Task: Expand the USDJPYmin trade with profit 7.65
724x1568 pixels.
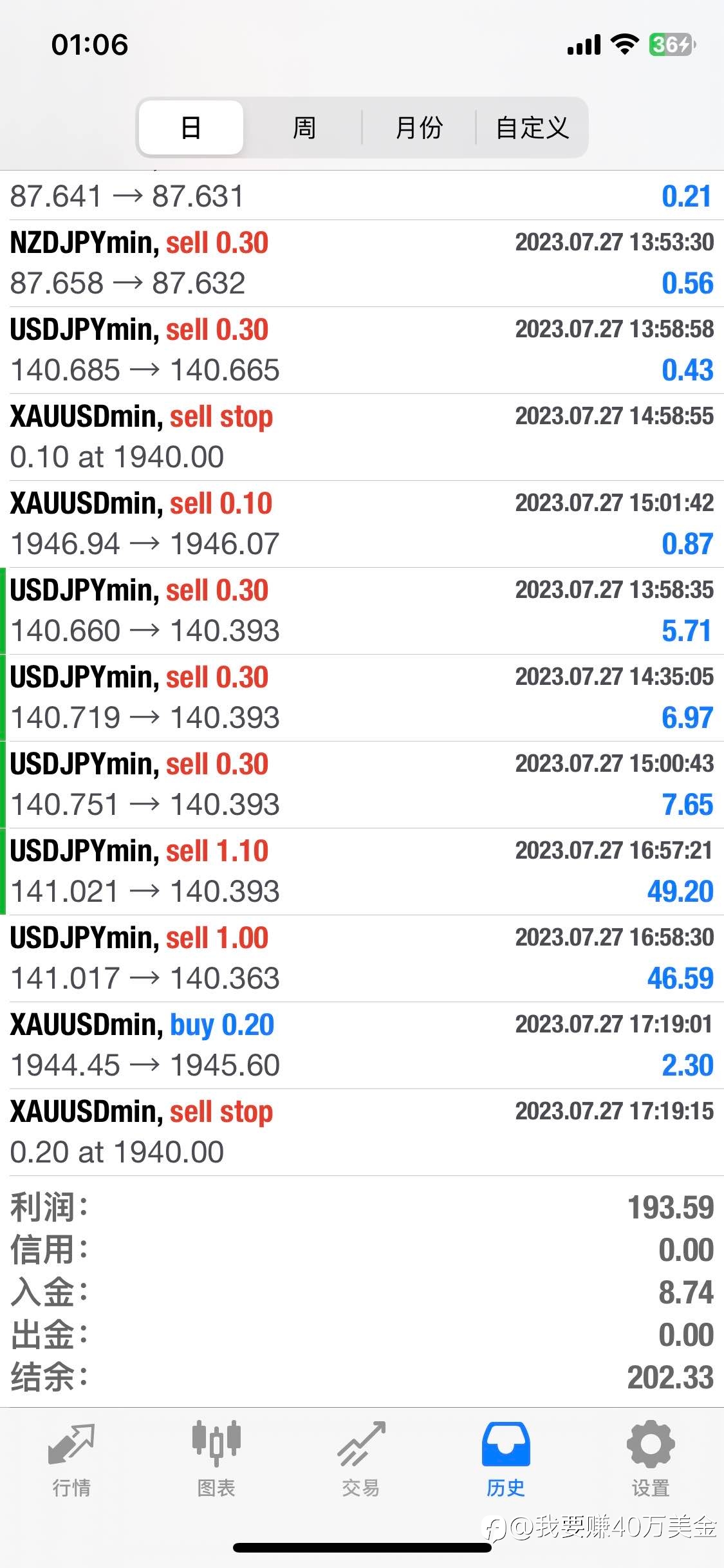Action: coord(362,785)
